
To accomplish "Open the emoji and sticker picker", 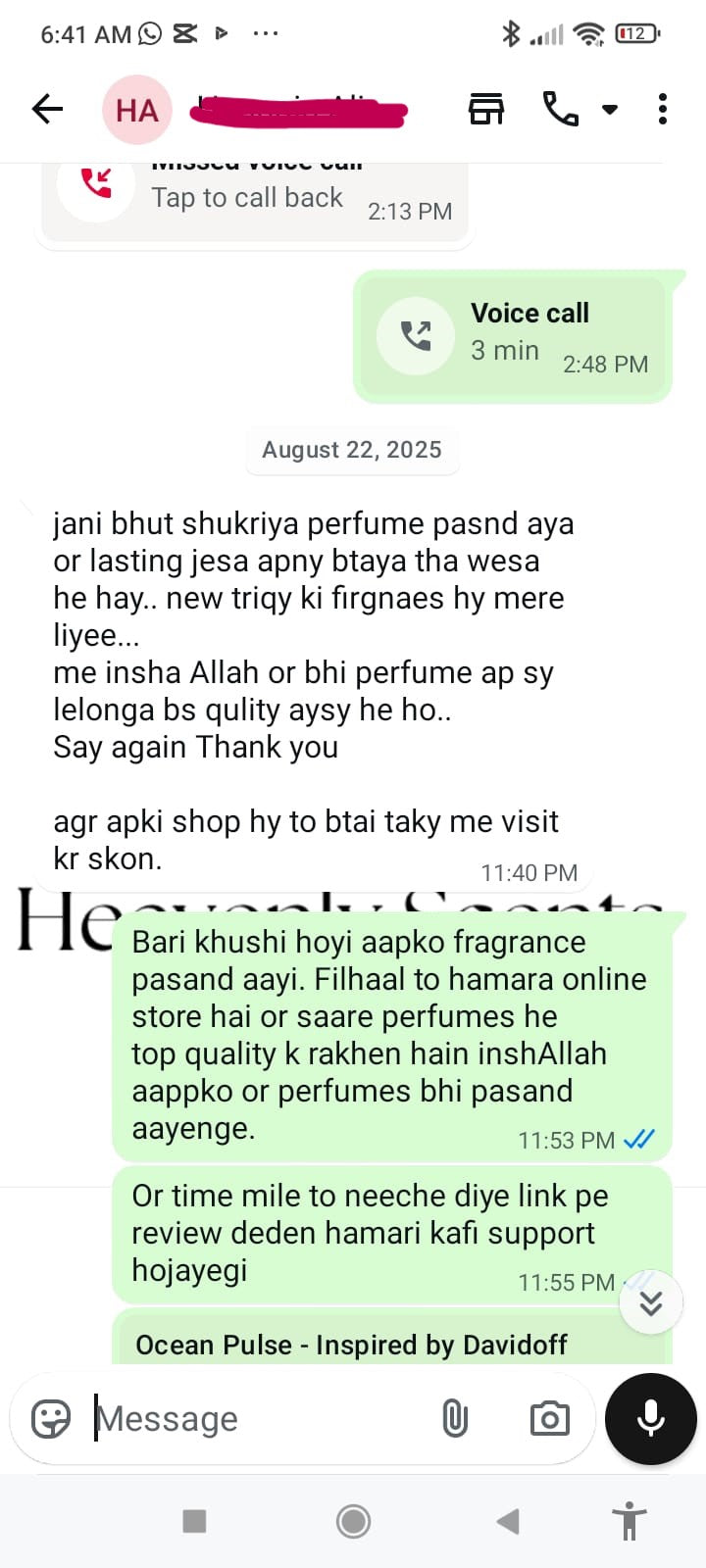I will (51, 1418).
